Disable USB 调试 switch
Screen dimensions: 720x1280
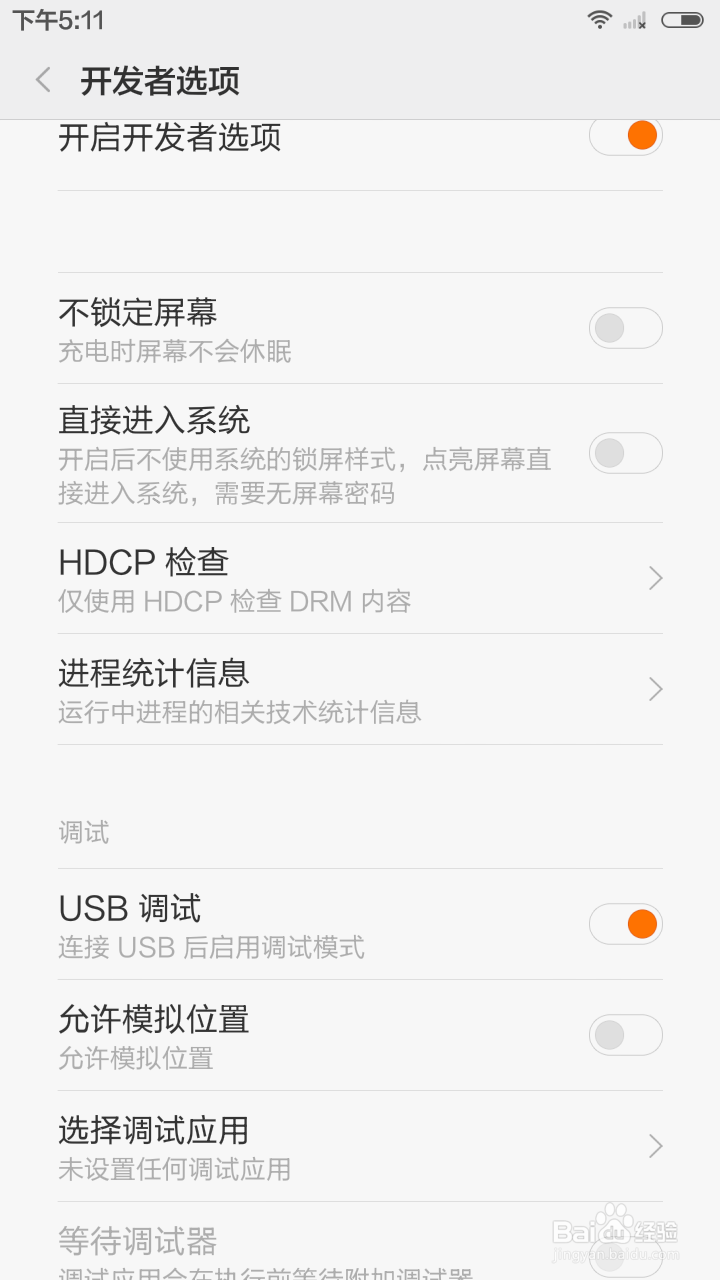625,924
